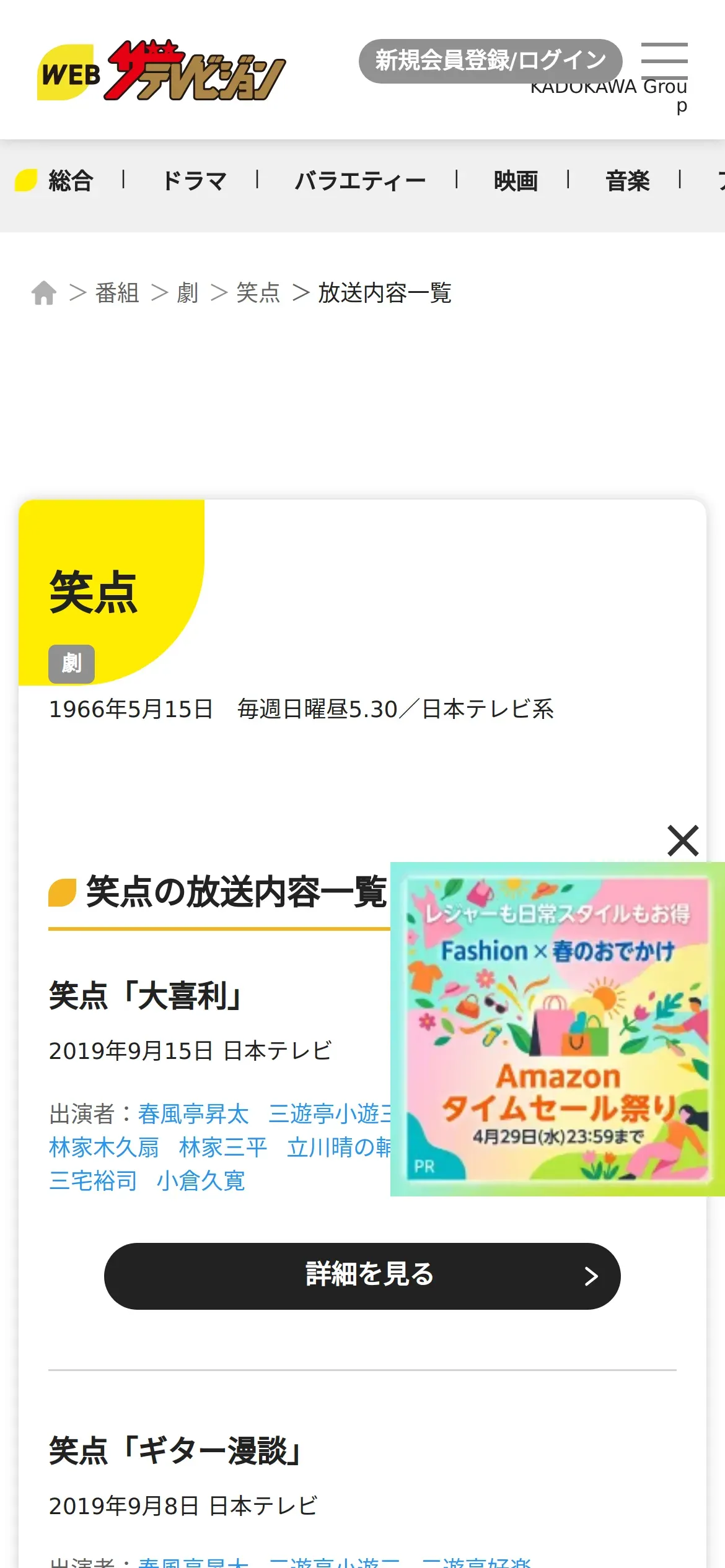Viewport: 725px width, 1568px height.
Task: Open performer 三宅裕司
Action: click(x=93, y=1180)
